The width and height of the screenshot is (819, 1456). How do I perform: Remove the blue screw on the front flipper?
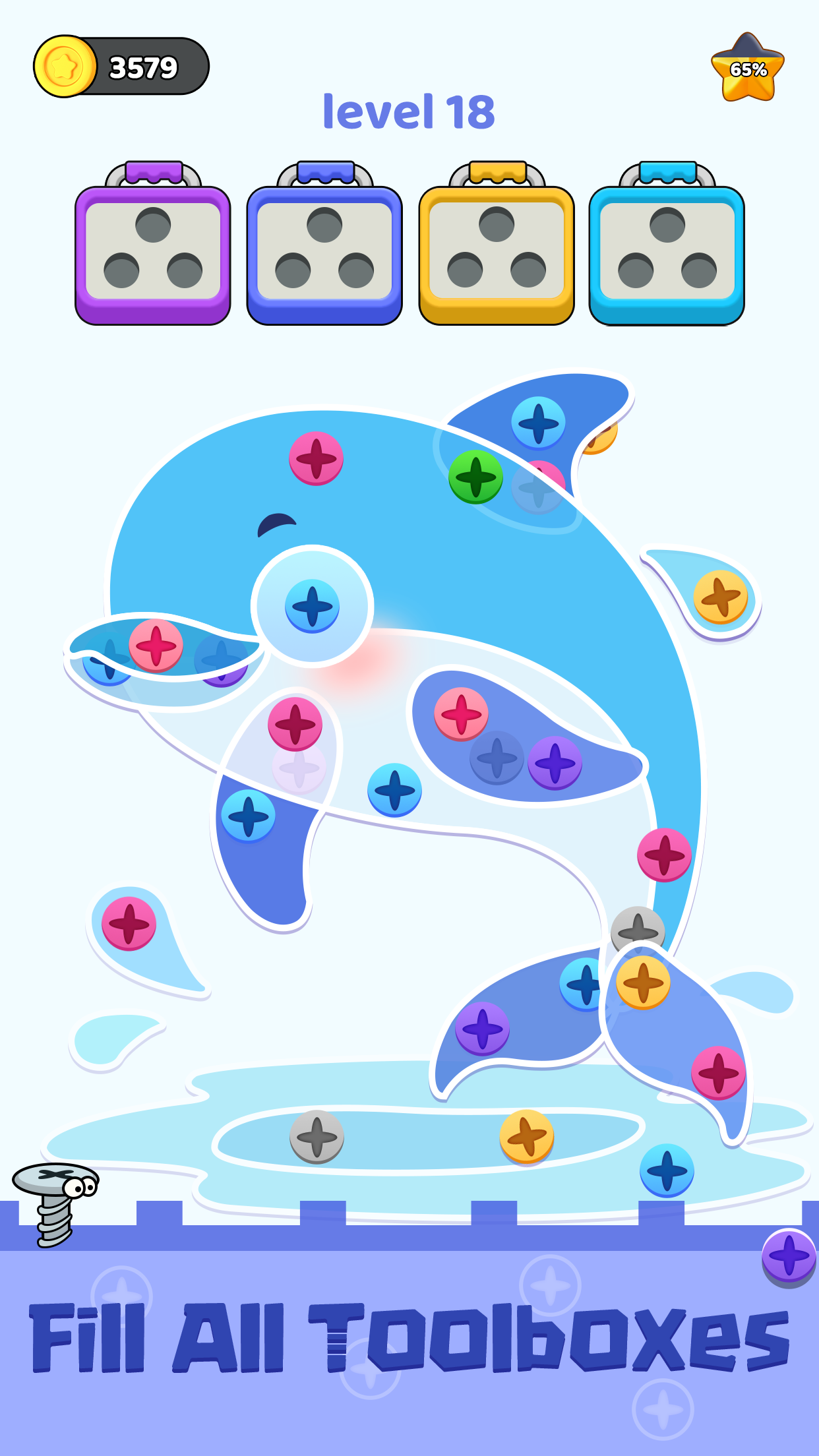click(x=248, y=816)
